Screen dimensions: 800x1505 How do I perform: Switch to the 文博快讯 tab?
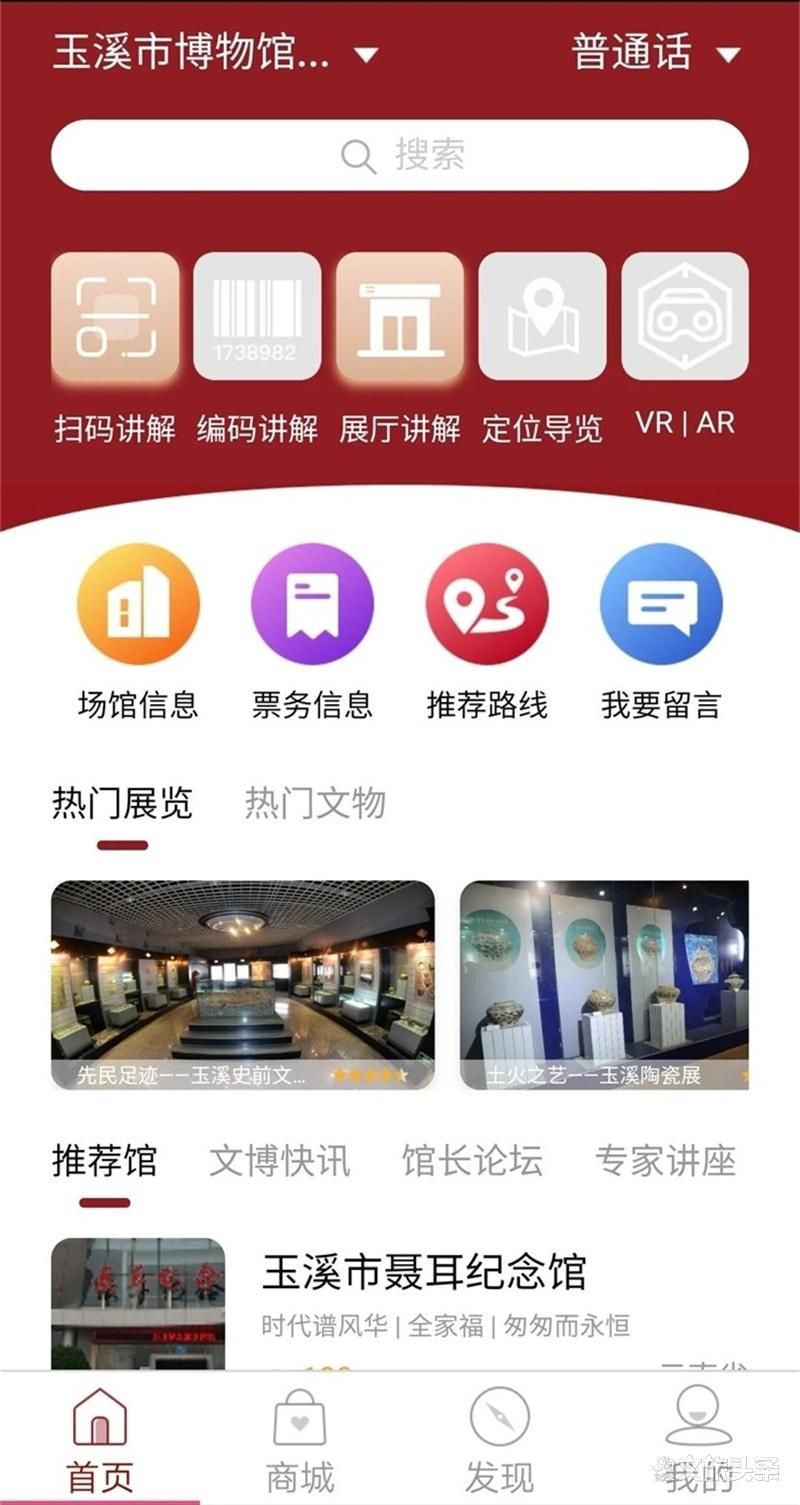click(279, 1161)
